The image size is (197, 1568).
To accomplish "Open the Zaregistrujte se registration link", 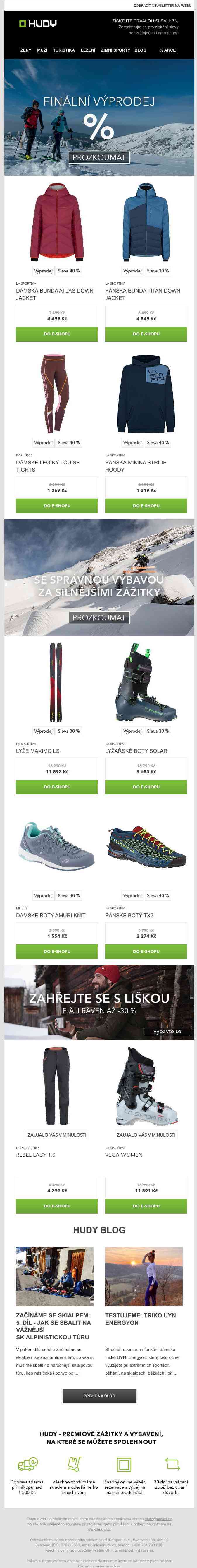I will coord(132,27).
